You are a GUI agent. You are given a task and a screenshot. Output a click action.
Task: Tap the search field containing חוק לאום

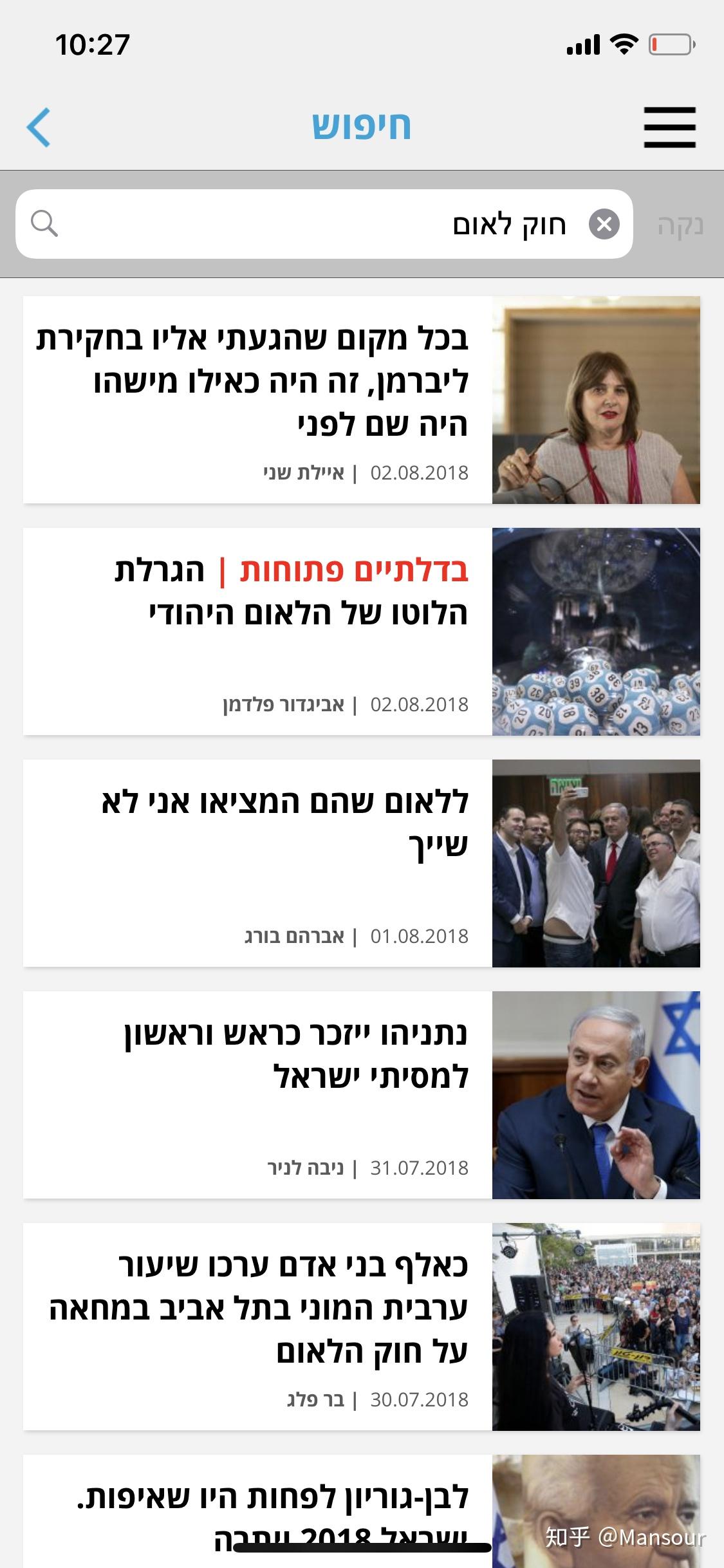pos(322,224)
